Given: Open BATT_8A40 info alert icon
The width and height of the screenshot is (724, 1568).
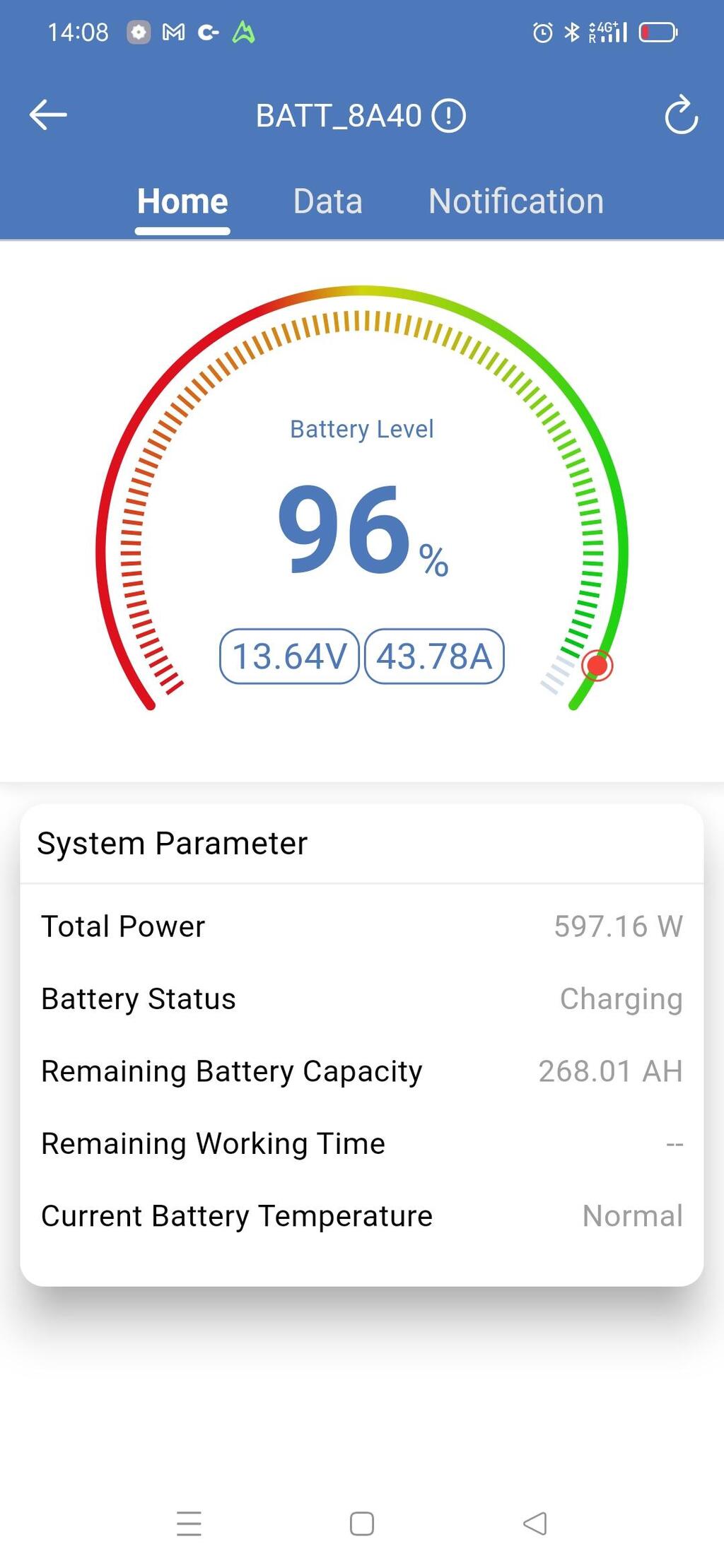Looking at the screenshot, I should point(449,116).
